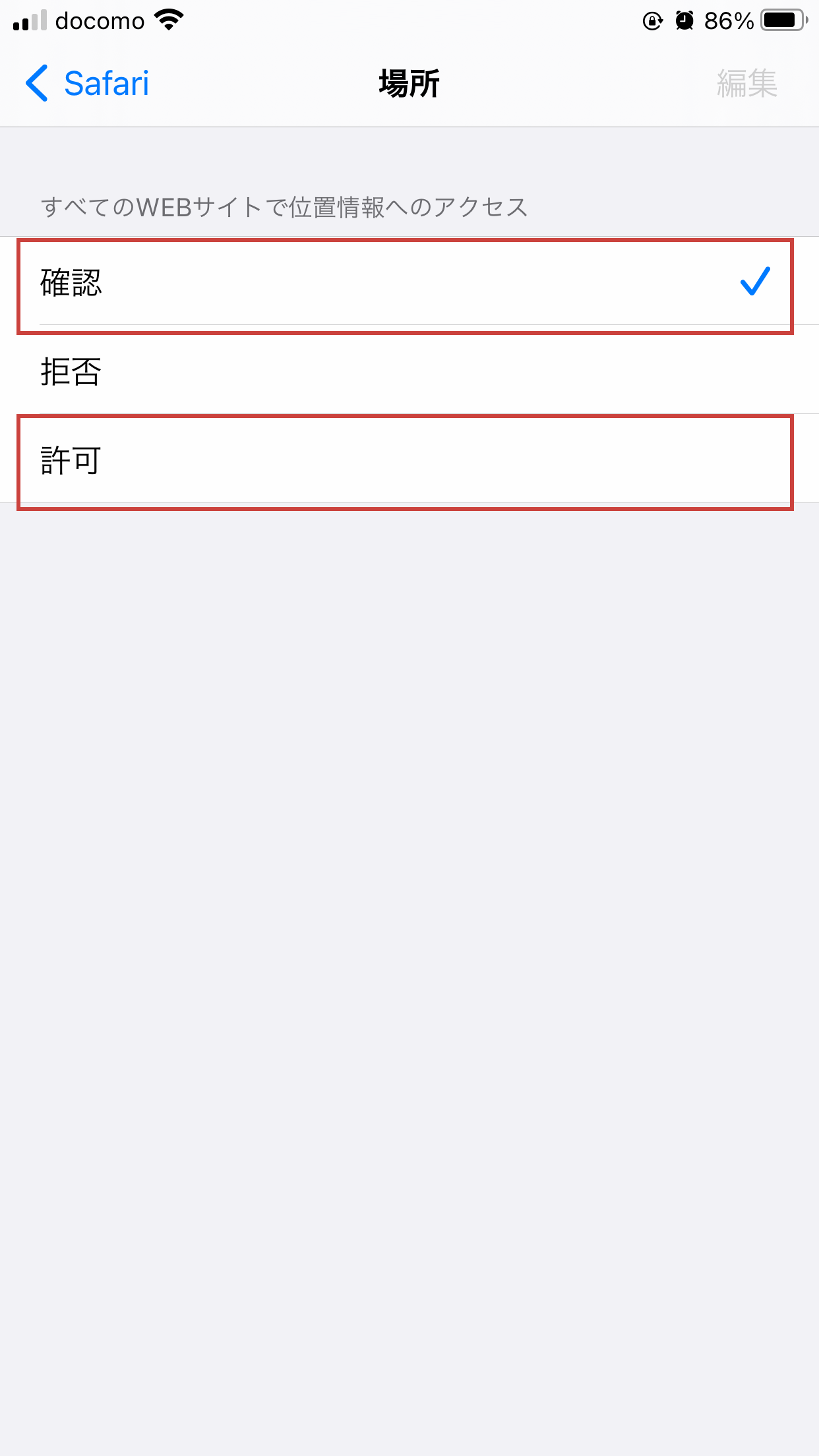819x1456 pixels.
Task: Select the 確認 location access option
Action: tap(264, 283)
